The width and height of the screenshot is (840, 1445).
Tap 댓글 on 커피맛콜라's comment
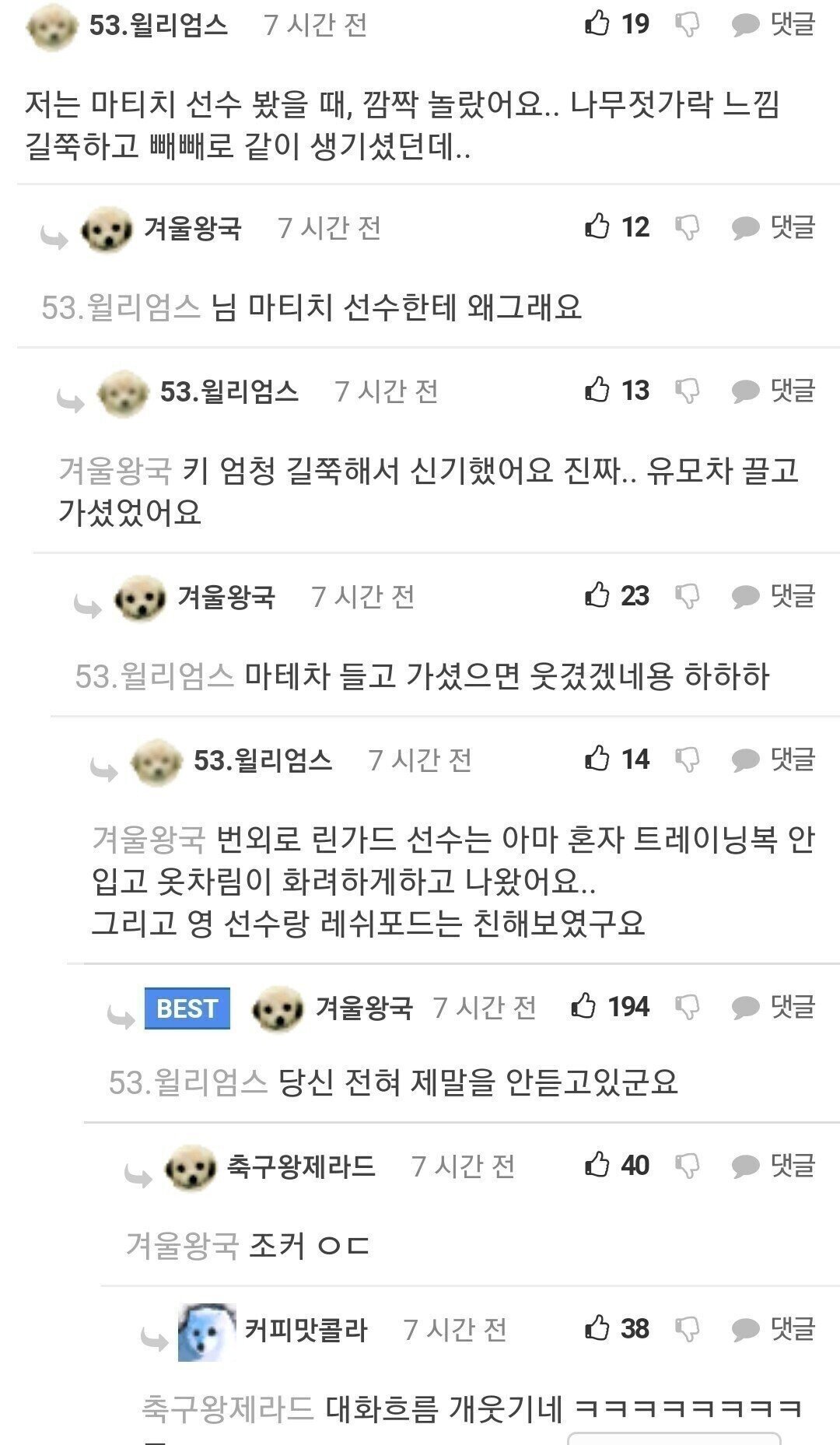pos(774,1329)
